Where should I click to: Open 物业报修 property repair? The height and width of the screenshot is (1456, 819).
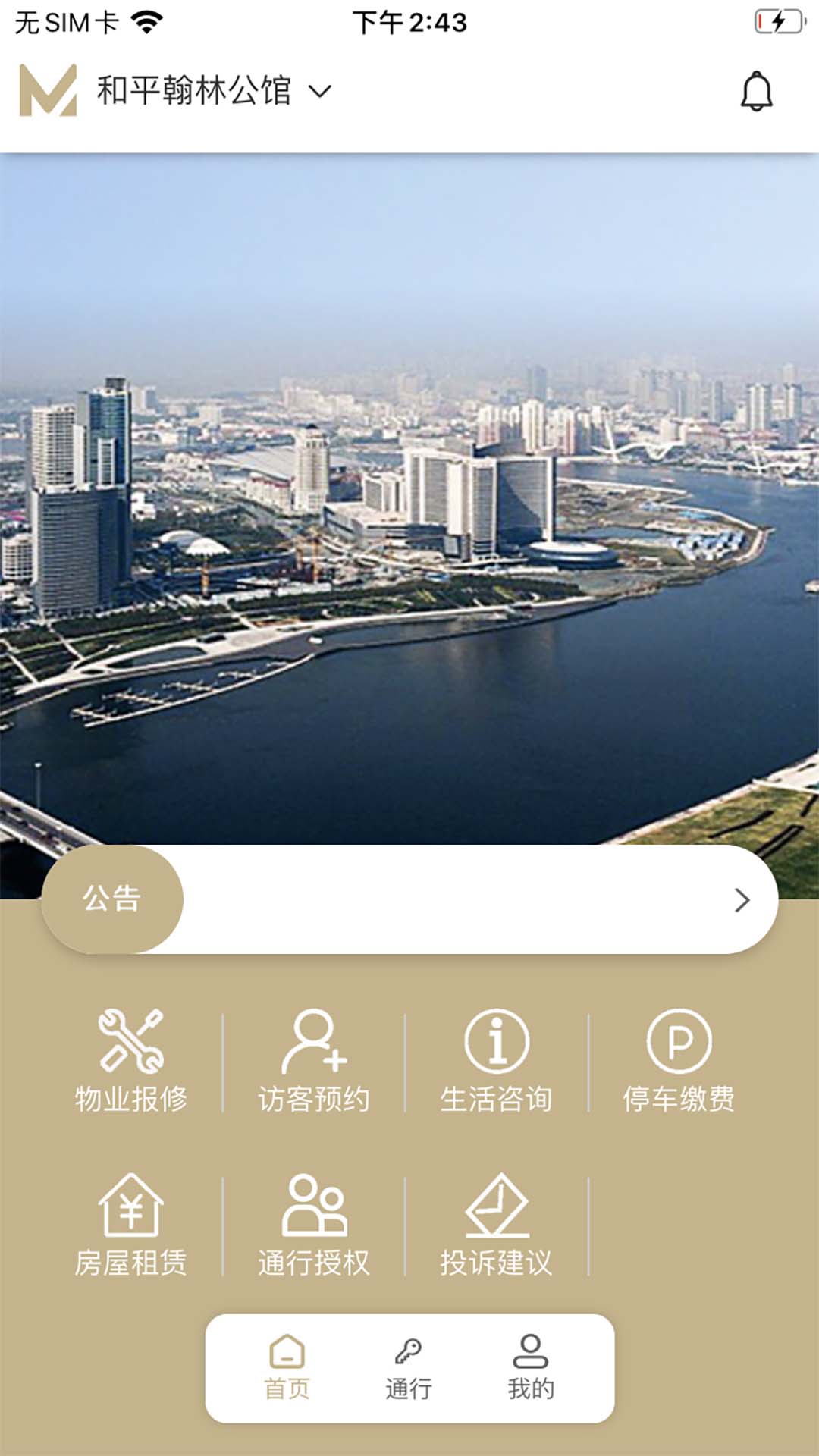coord(131,1061)
